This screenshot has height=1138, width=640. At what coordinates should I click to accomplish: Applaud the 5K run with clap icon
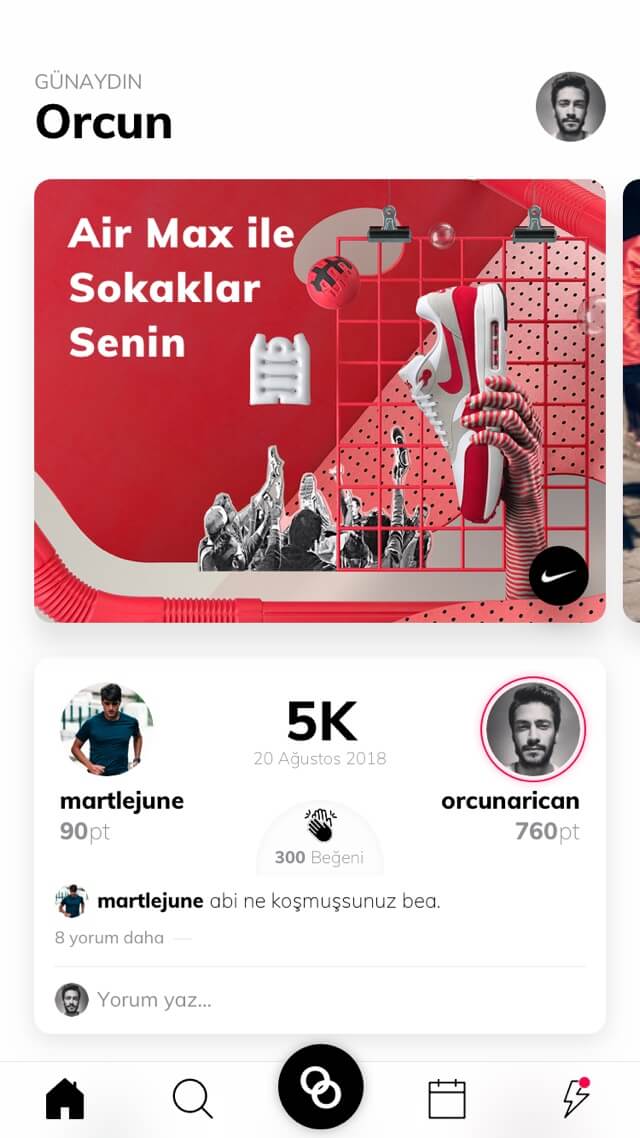point(320,827)
